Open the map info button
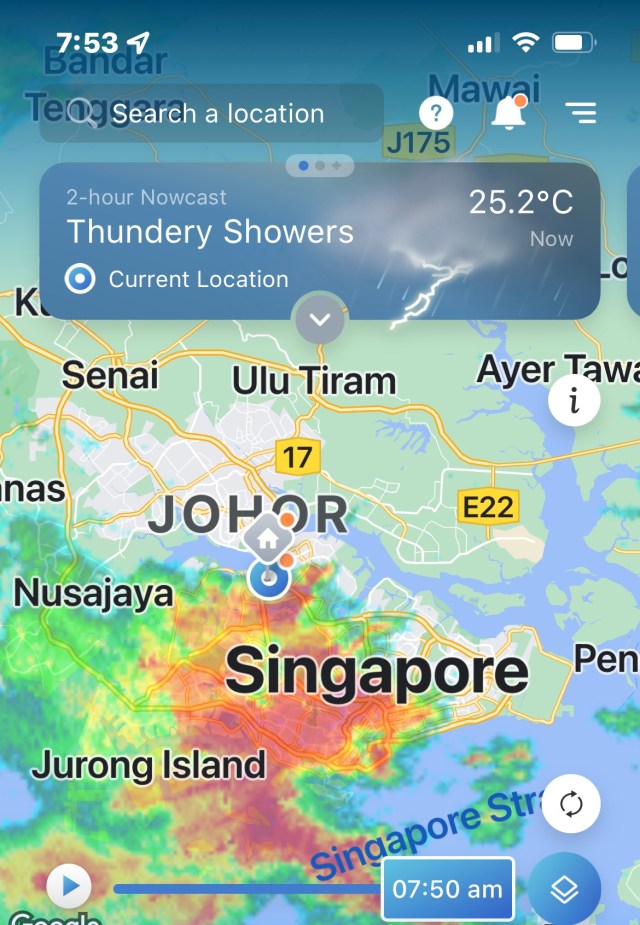 click(x=574, y=401)
